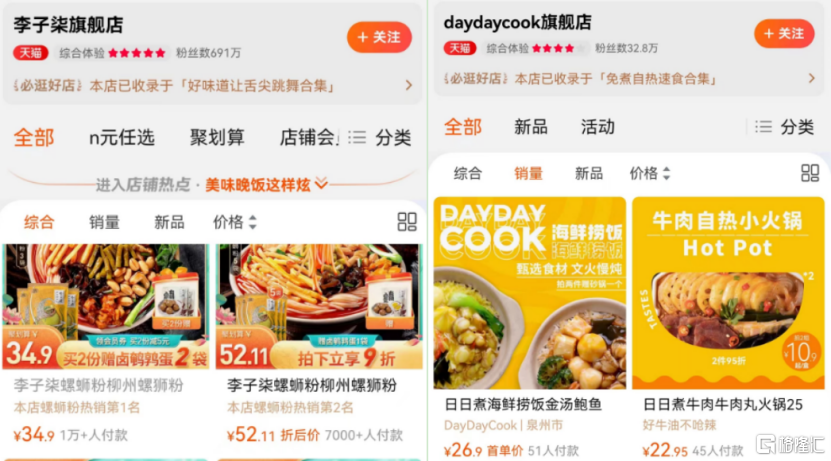This screenshot has width=831, height=461.
Task: Select 综合 sorting in daydaycook store
Action: click(x=467, y=173)
